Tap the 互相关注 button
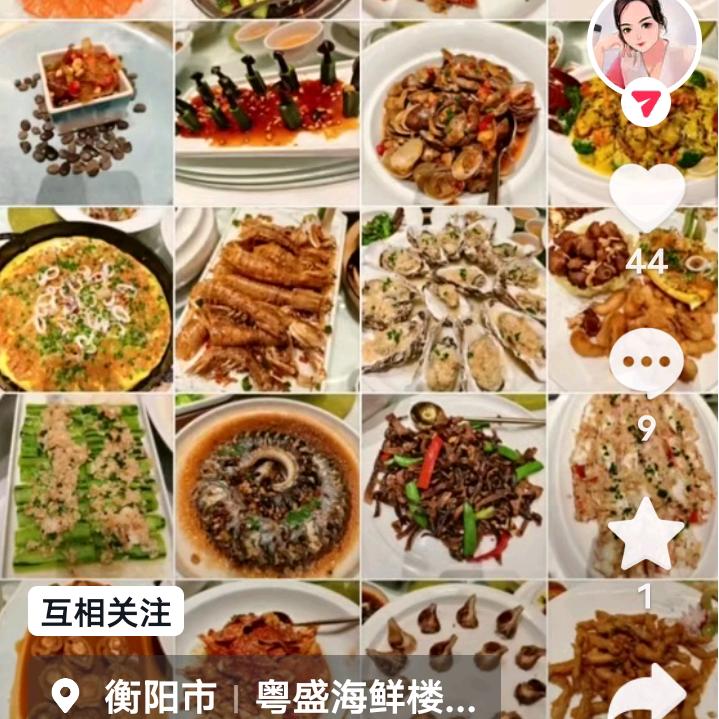The width and height of the screenshot is (719, 719). (x=105, y=612)
